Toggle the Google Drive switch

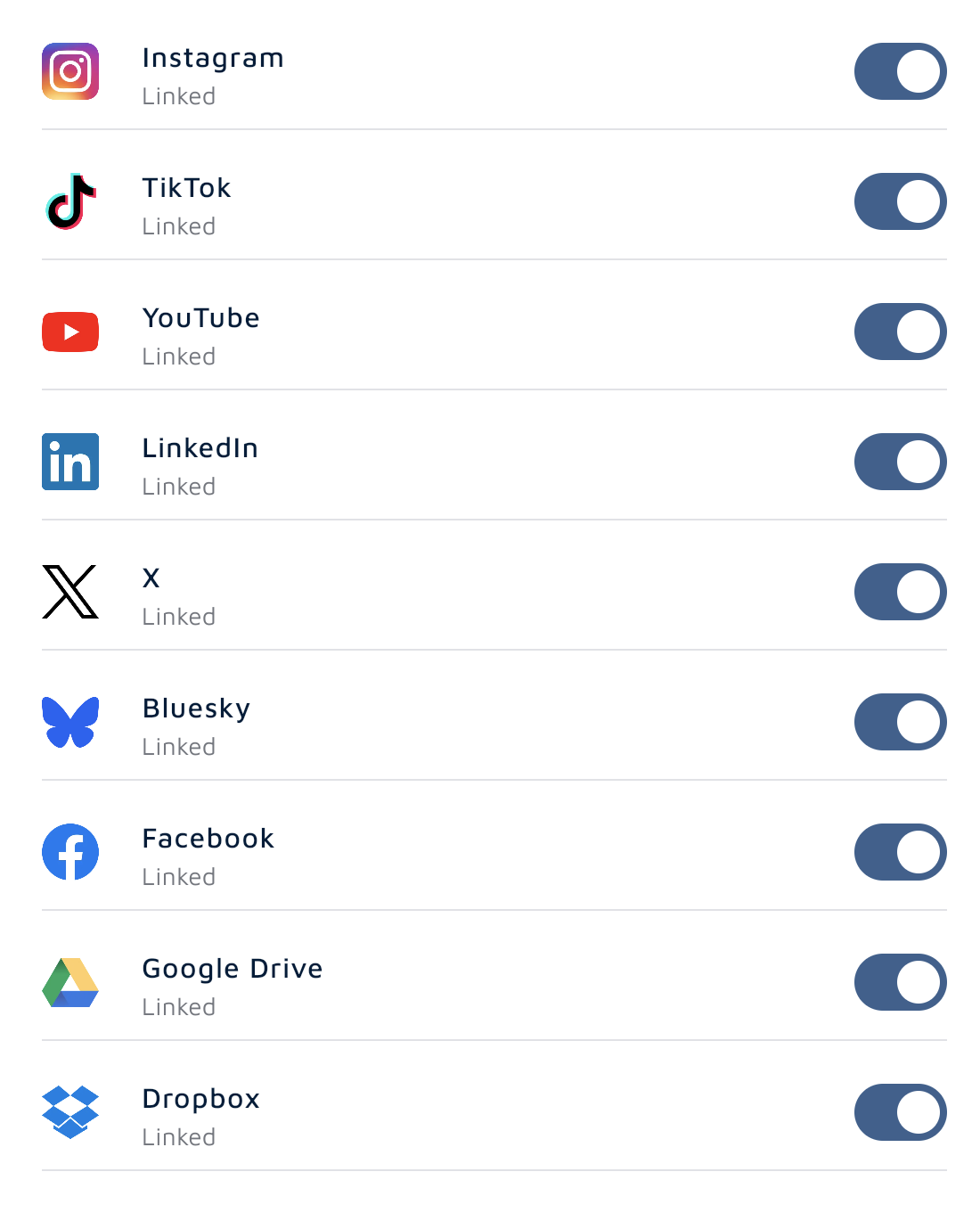(x=900, y=982)
